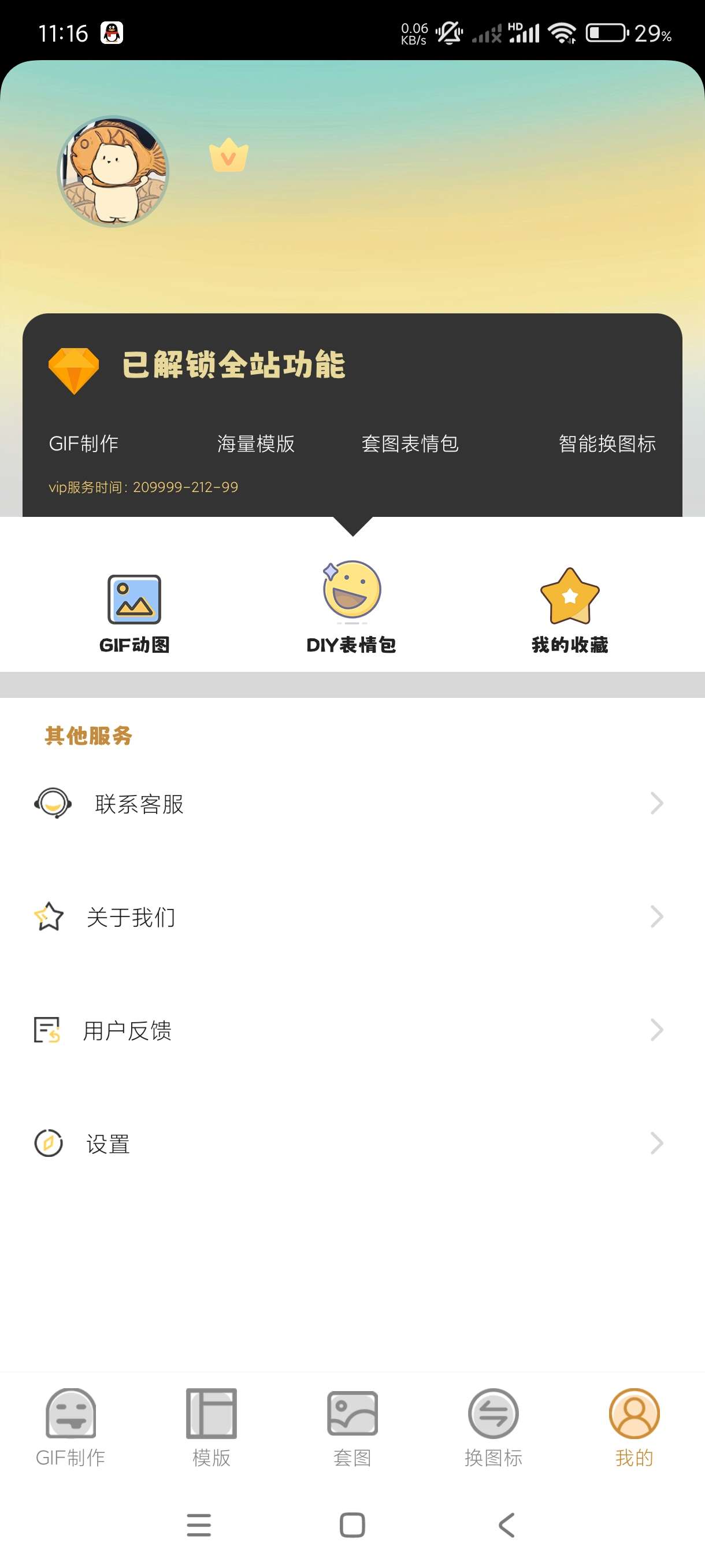Open 用户反馈 feedback row

pyautogui.click(x=351, y=1030)
